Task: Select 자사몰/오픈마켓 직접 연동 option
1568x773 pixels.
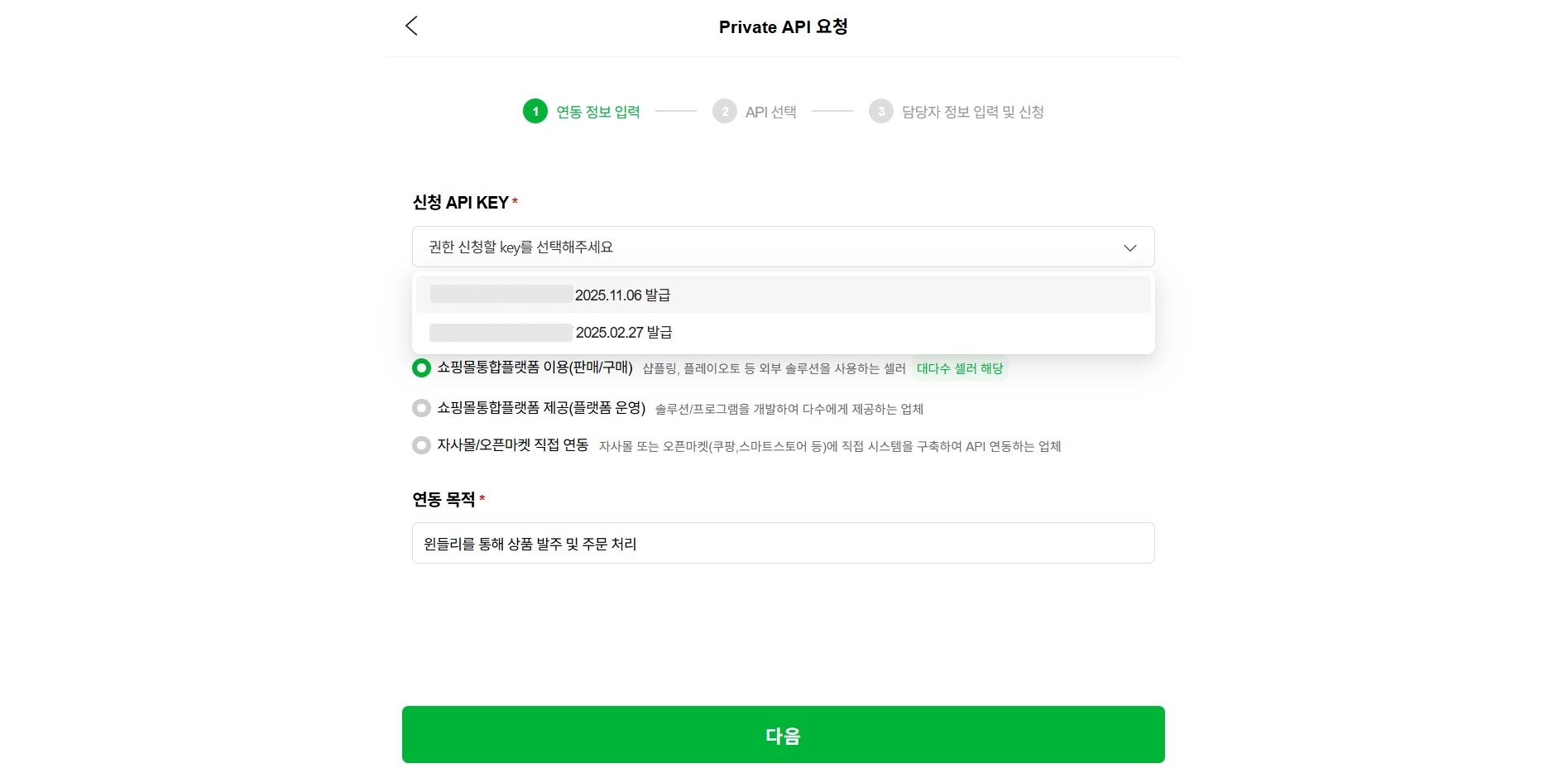Action: [x=422, y=445]
